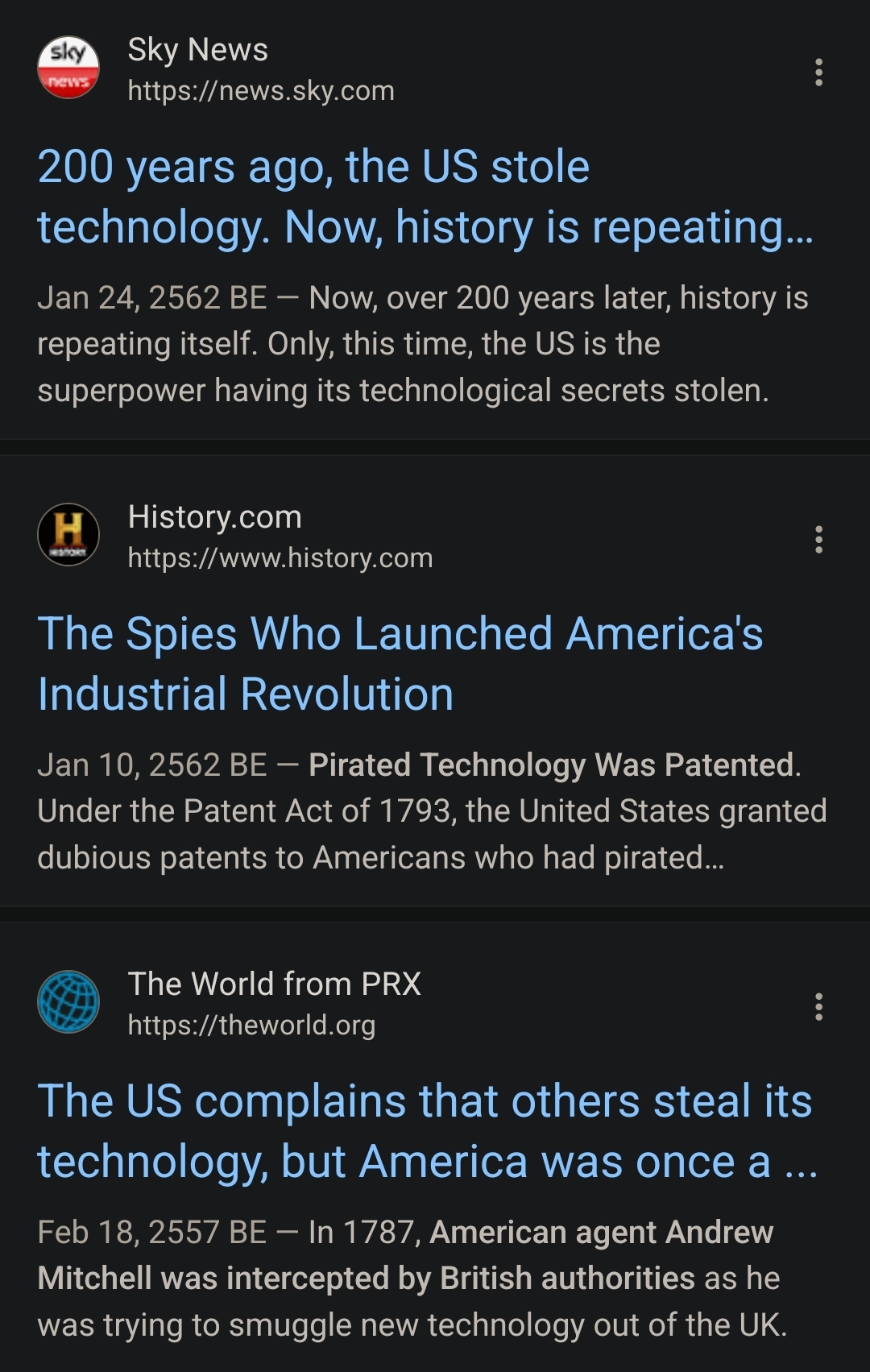The width and height of the screenshot is (870, 1372).
Task: Visit the Sky News site header
Action: click(x=216, y=69)
